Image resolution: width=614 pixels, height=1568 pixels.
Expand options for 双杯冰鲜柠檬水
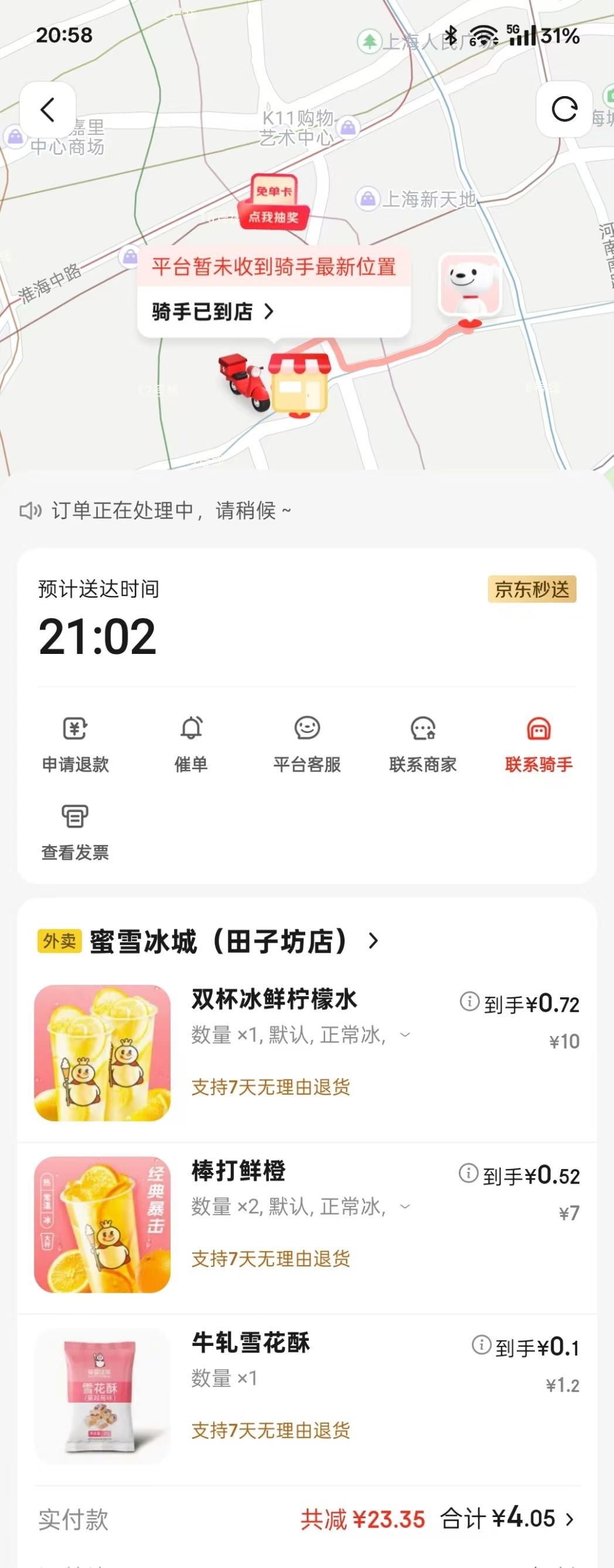coord(405,1035)
